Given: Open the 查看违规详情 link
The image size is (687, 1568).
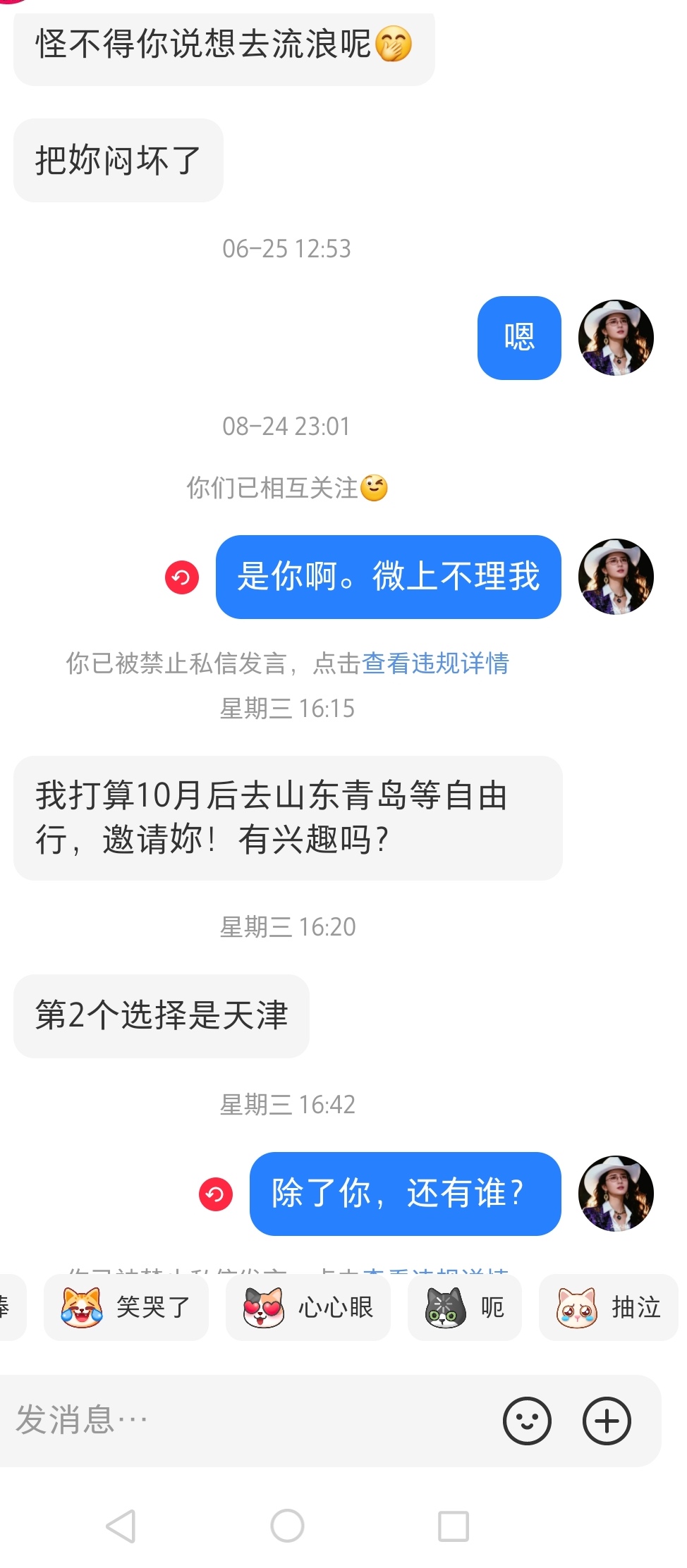Looking at the screenshot, I should click(435, 663).
